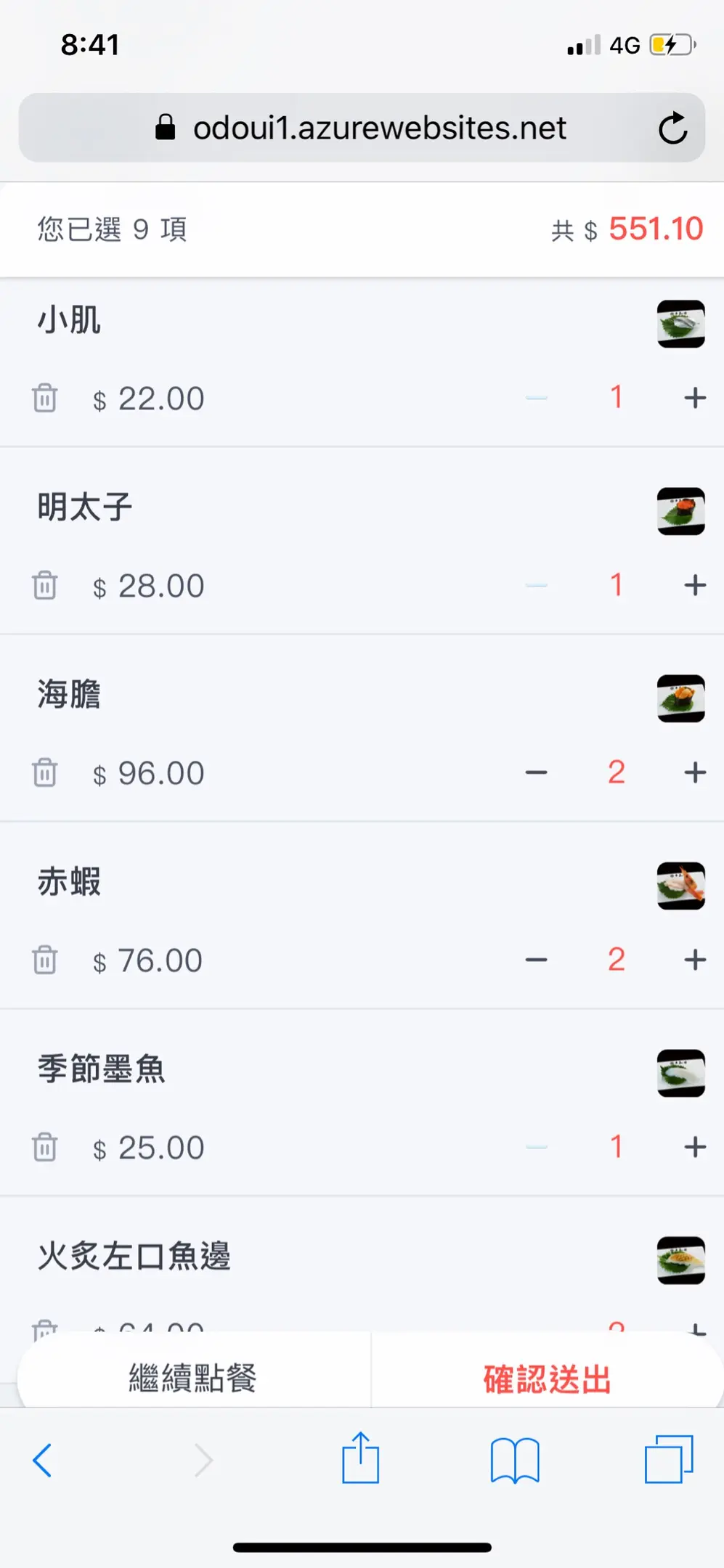Delete 小肌 from the order
This screenshot has height=1568, width=724.
44,399
